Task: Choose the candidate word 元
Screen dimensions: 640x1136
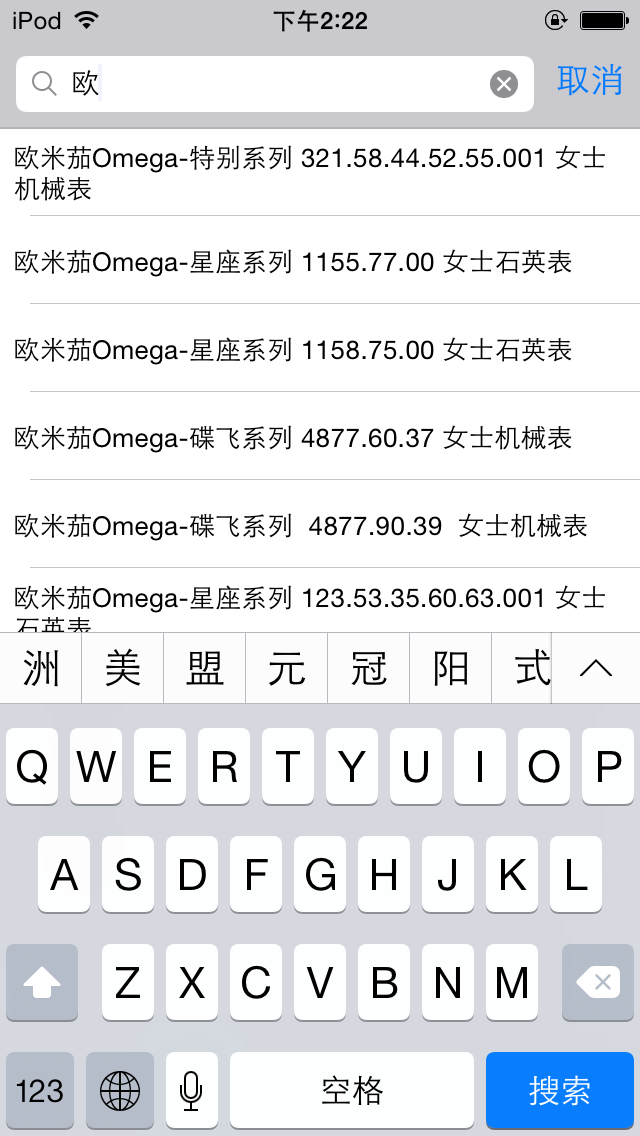Action: click(286, 668)
